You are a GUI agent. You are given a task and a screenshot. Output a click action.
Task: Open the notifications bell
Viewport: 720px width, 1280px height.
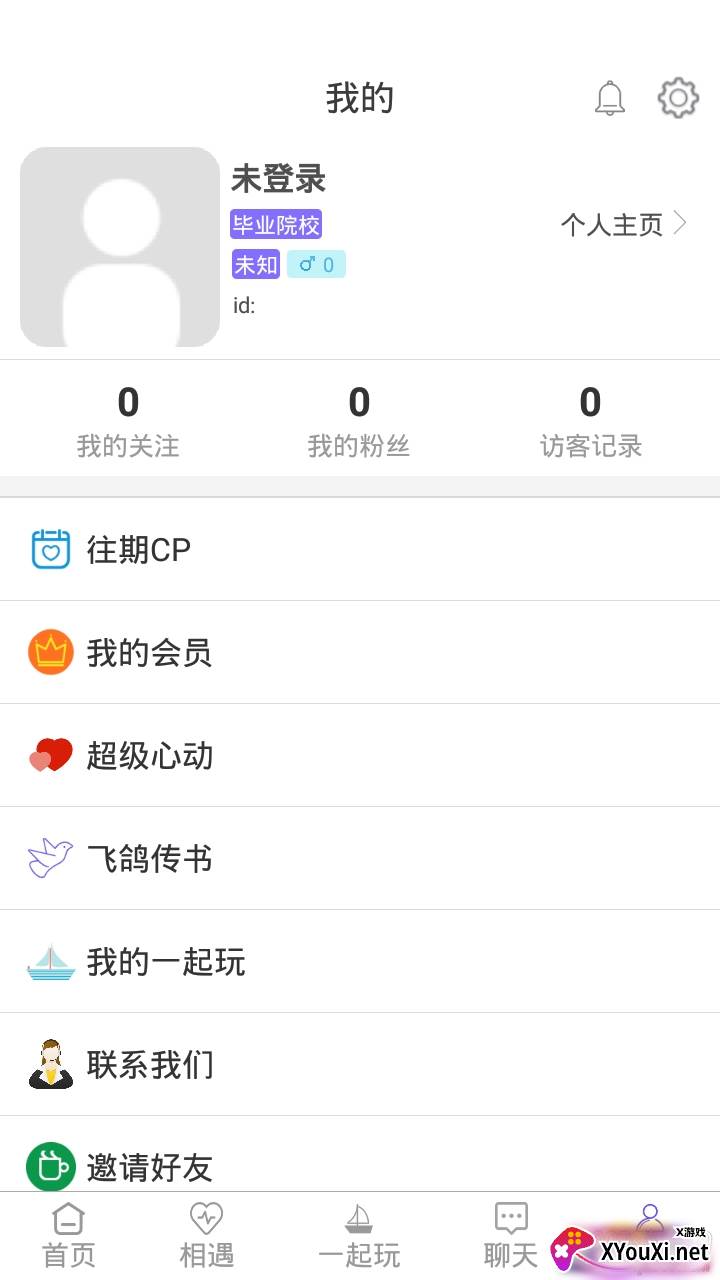coord(610,98)
